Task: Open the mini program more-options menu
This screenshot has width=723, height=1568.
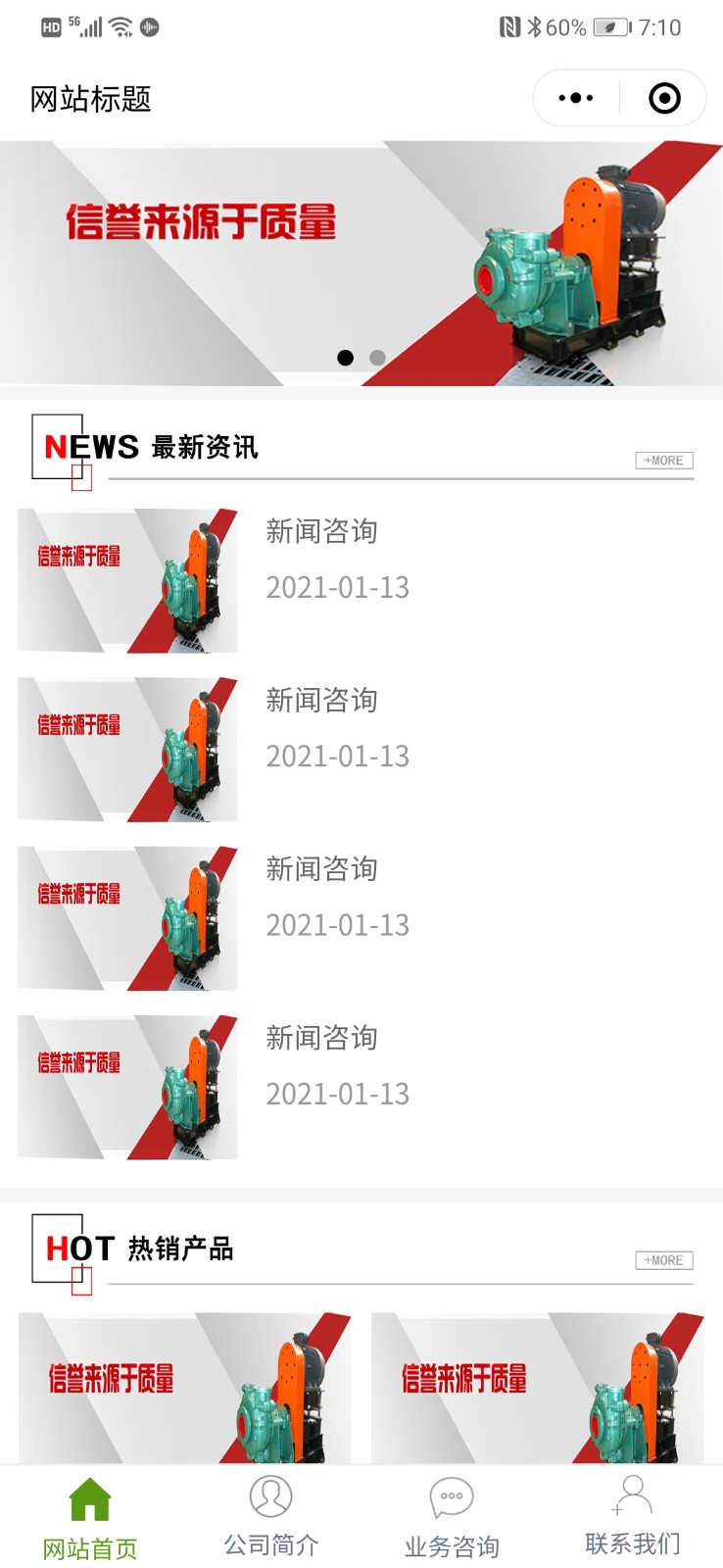Action: [575, 98]
